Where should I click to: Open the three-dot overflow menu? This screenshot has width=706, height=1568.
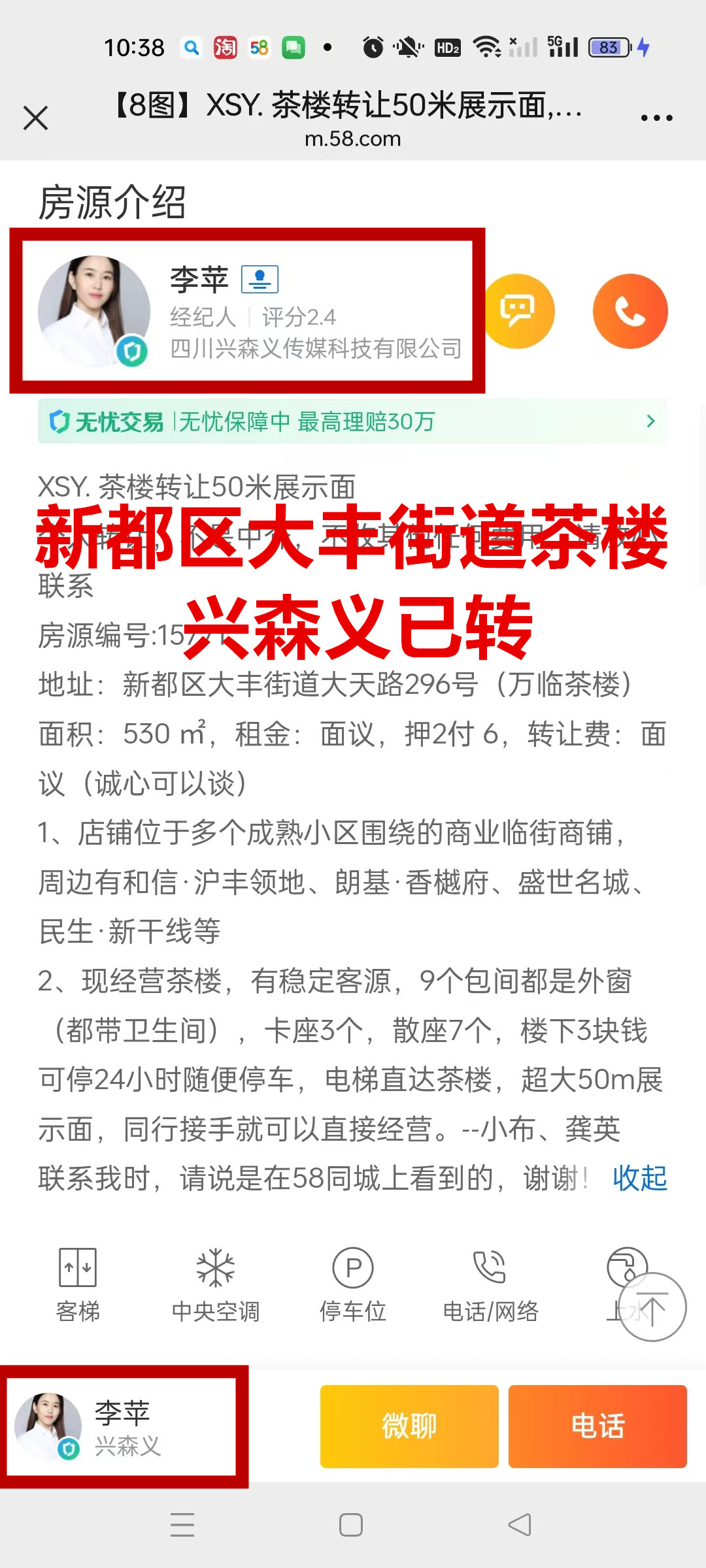[656, 118]
